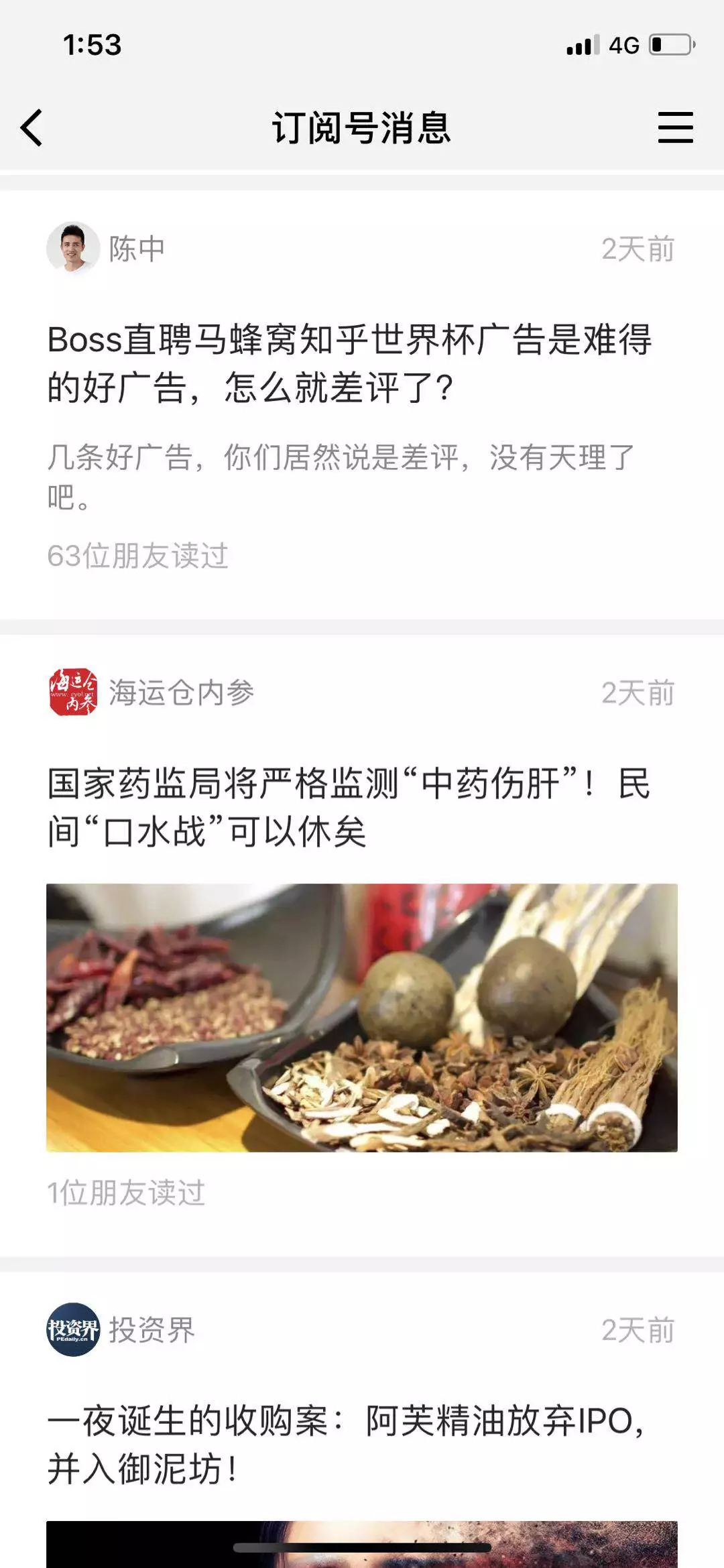Read the 阿芙精油 acquisition article
The height and width of the screenshot is (1568, 724).
tap(345, 1444)
